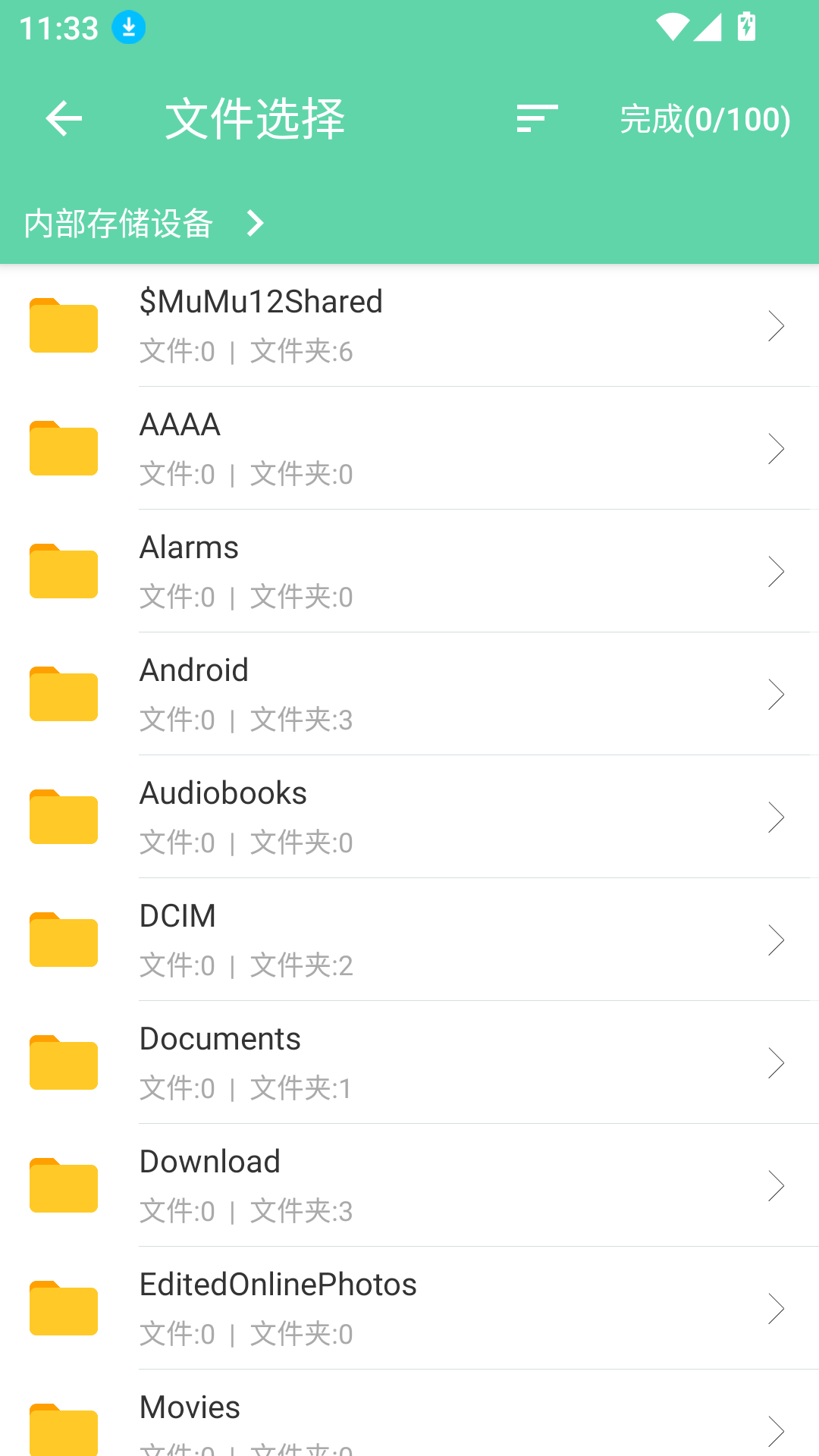Tap 内部存储设备 in the breadcrumb bar
The width and height of the screenshot is (819, 1456).
point(117,224)
